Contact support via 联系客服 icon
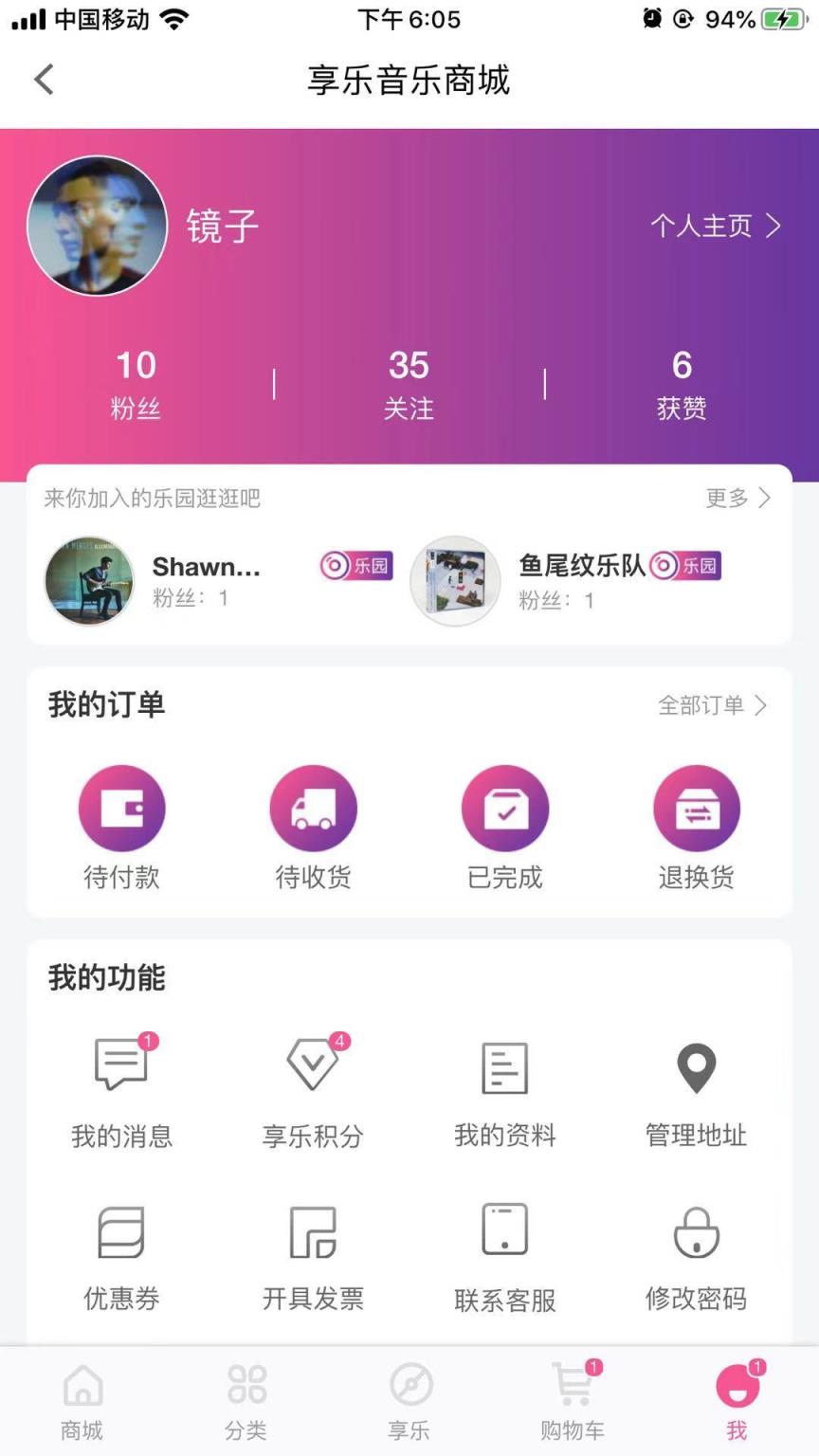 505,1230
